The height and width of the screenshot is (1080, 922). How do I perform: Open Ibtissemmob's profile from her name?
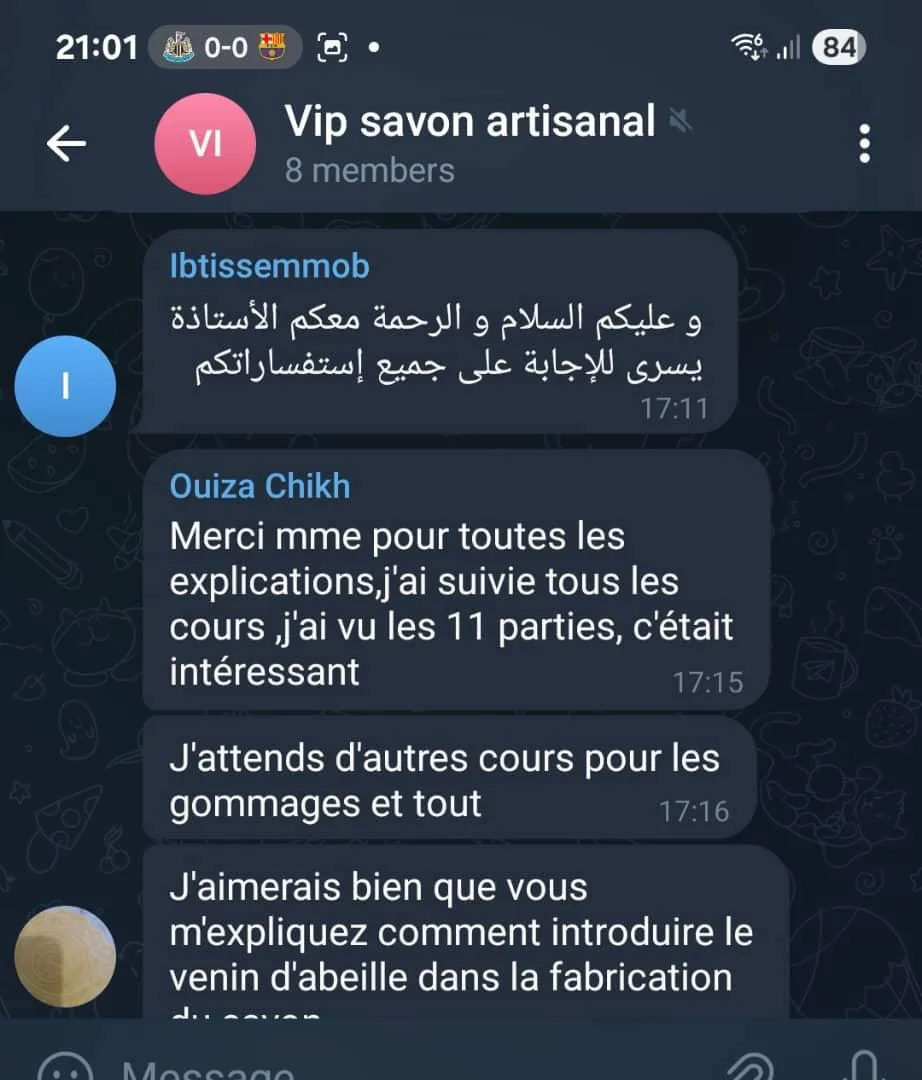click(270, 267)
